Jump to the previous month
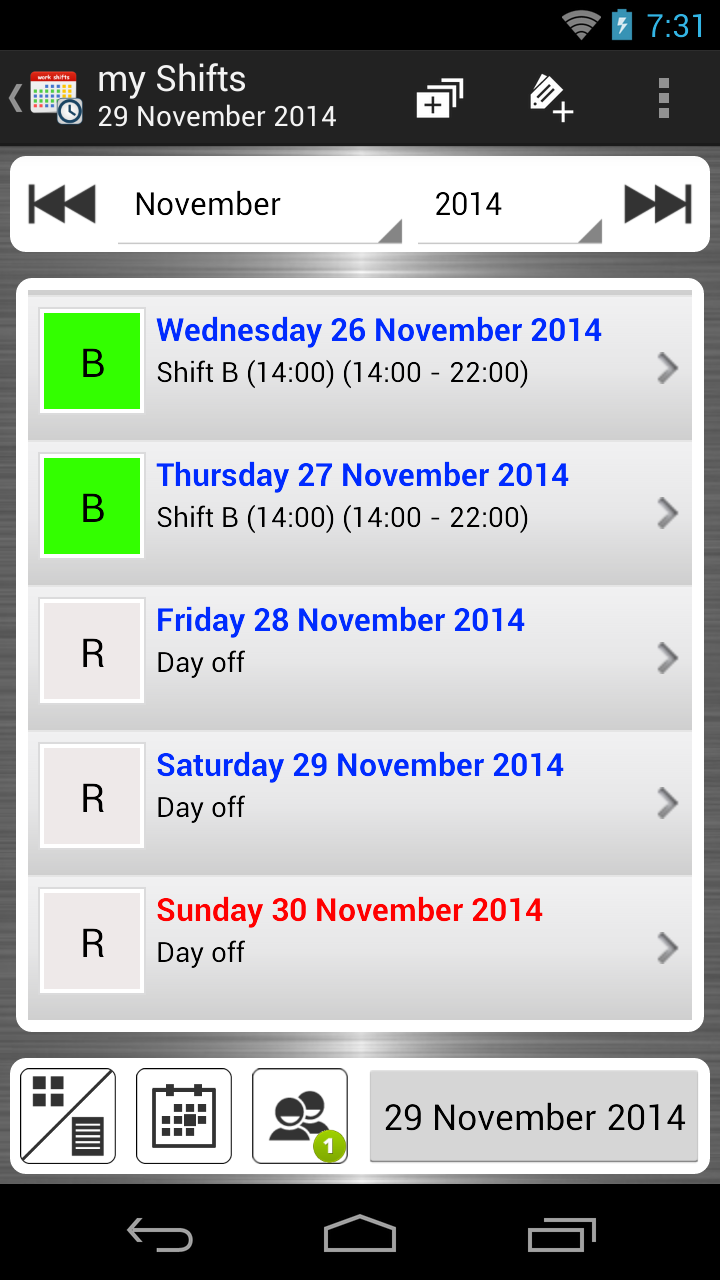Image resolution: width=720 pixels, height=1280 pixels. click(62, 204)
